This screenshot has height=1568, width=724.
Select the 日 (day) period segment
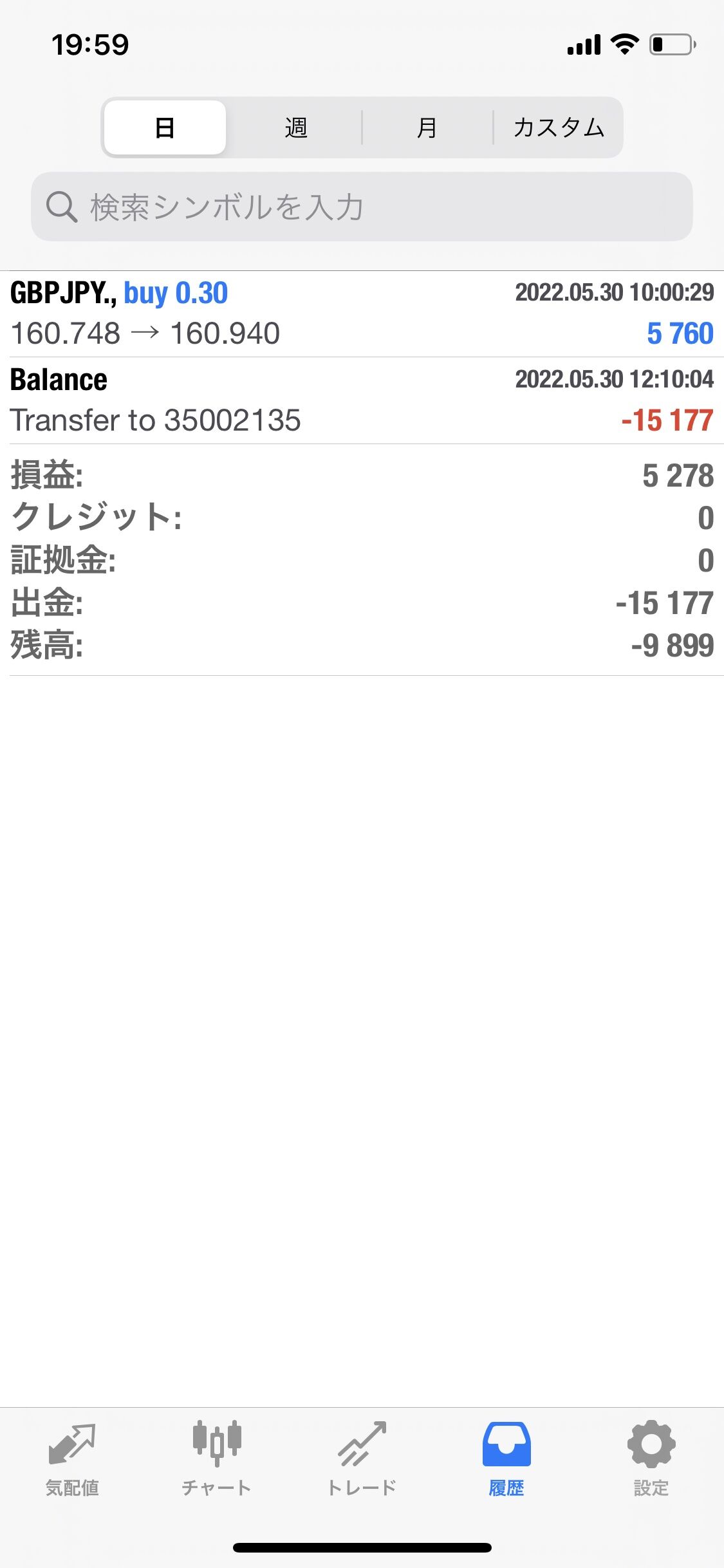tap(165, 127)
